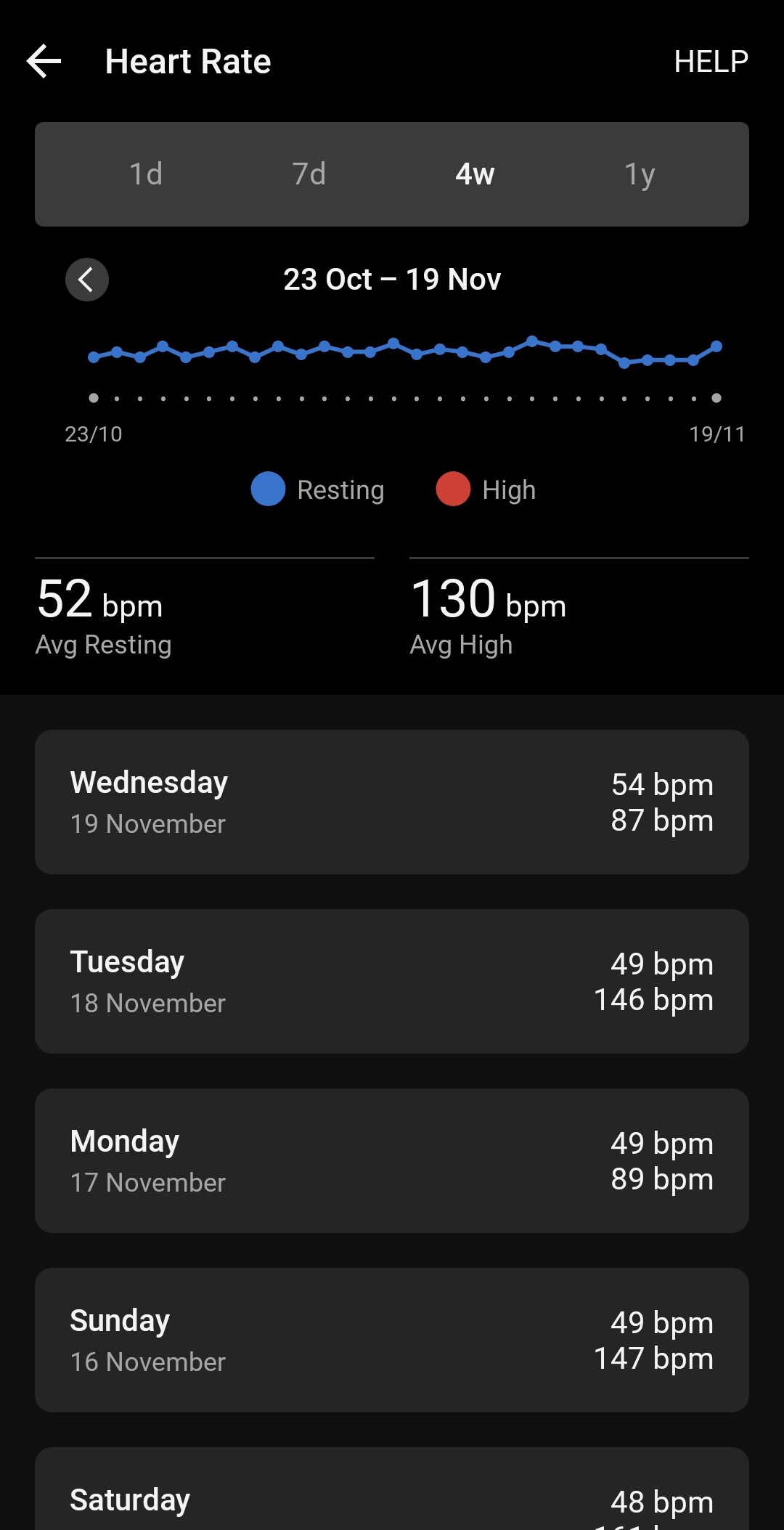View Tuesday 18 November heart rate
The image size is (784, 1530).
click(392, 981)
